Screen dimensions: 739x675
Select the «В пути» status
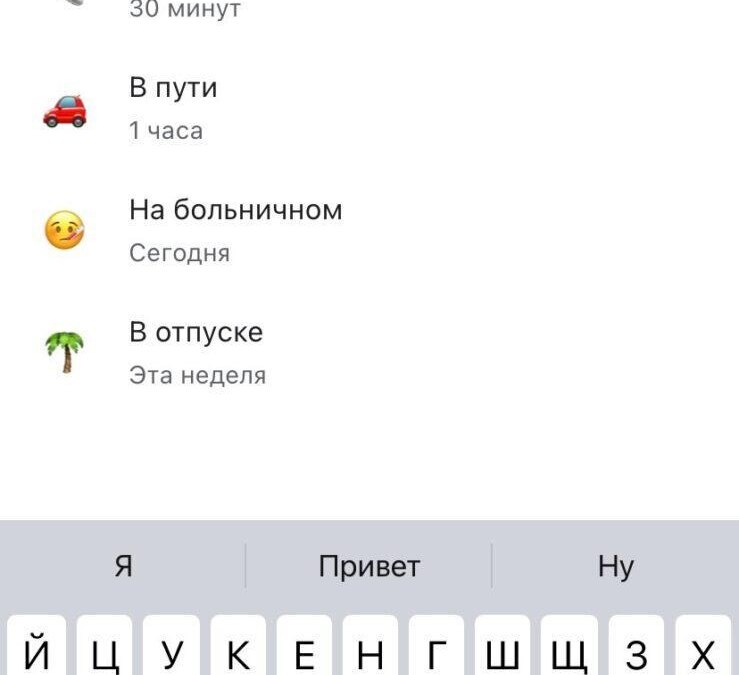(173, 107)
